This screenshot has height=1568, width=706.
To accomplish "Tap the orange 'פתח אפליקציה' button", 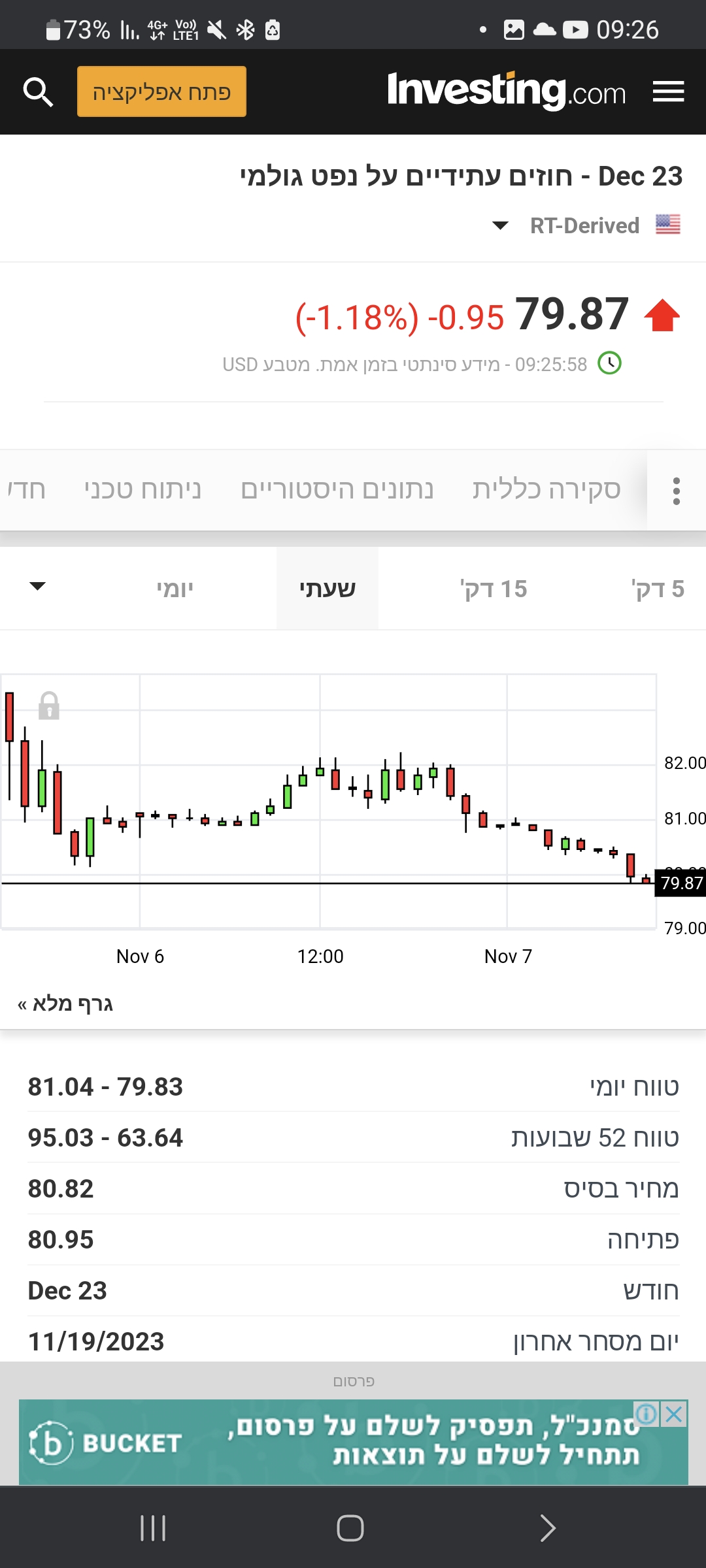I will [161, 91].
